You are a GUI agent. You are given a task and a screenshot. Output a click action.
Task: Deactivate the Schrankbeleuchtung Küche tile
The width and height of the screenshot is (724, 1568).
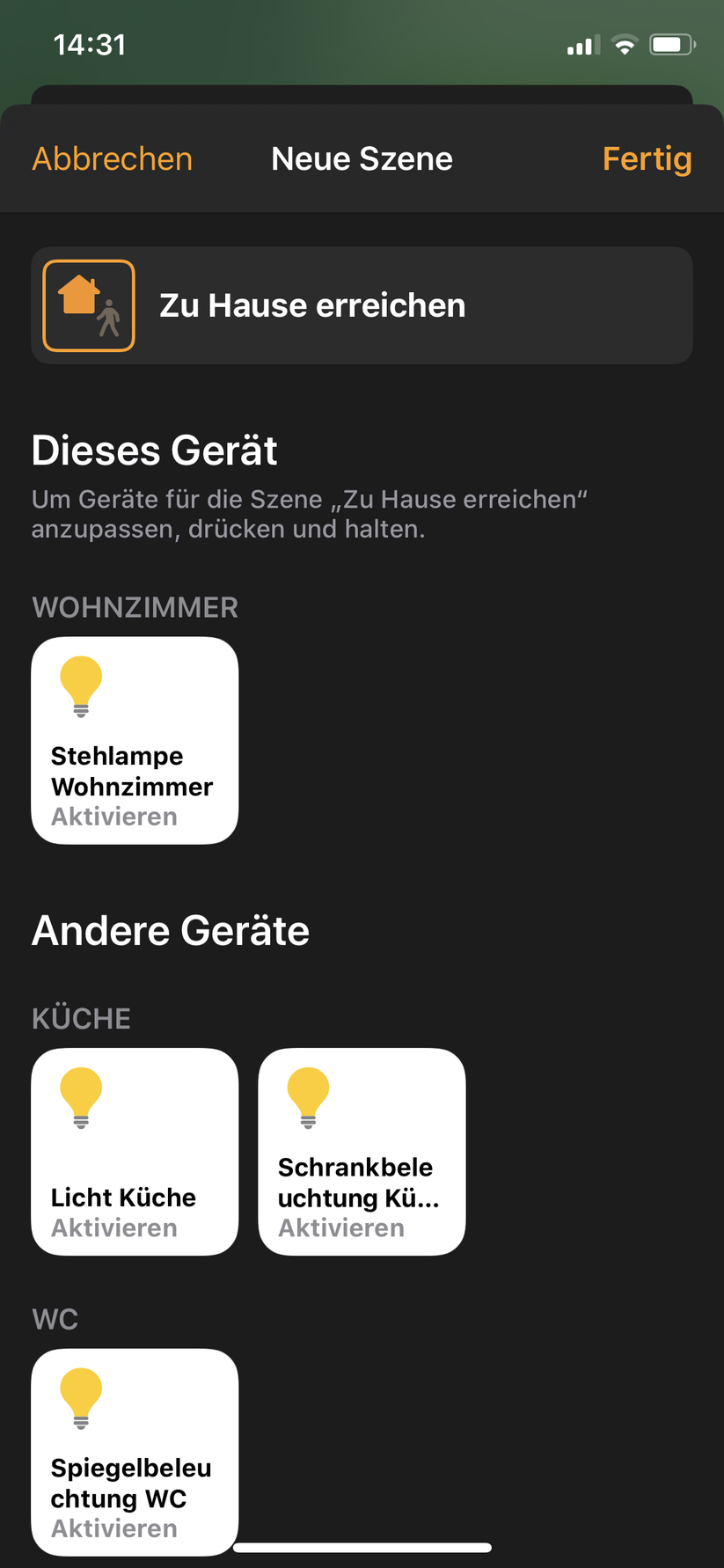click(362, 1151)
